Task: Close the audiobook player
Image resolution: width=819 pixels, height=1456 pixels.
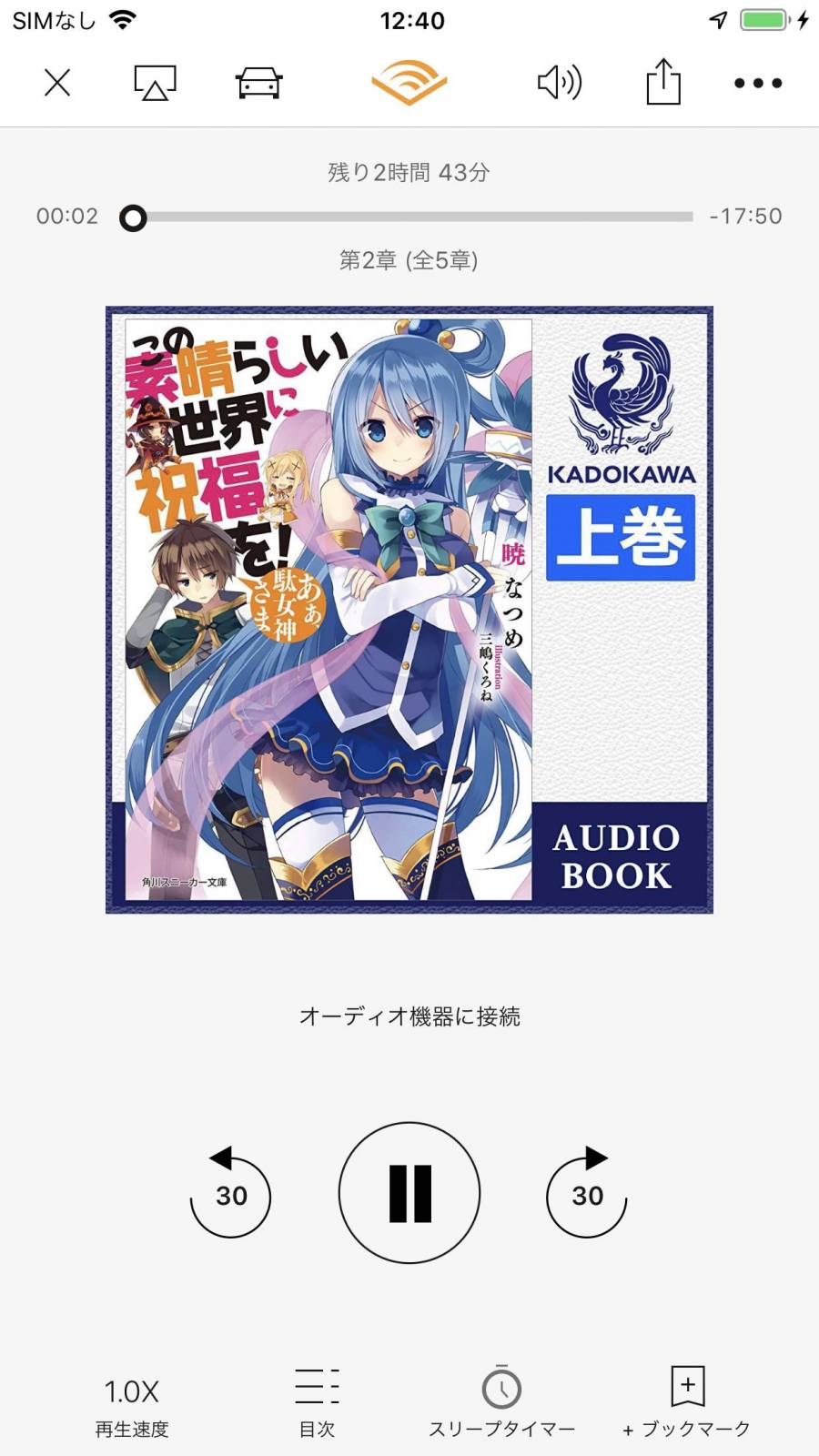Action: (x=57, y=83)
